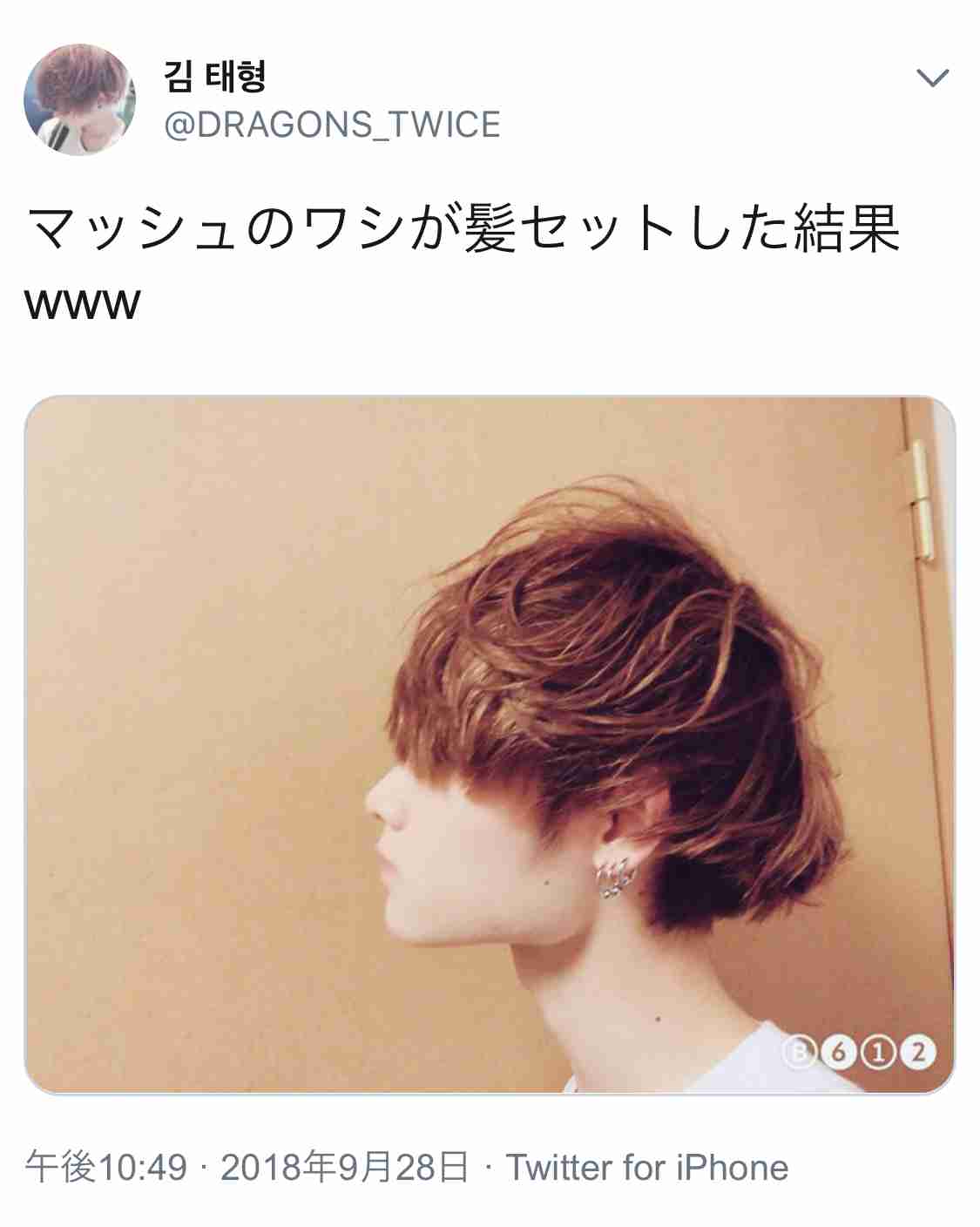The height and width of the screenshot is (1227, 980).
Task: Open the tweet options chevron menu
Action: coord(932,78)
